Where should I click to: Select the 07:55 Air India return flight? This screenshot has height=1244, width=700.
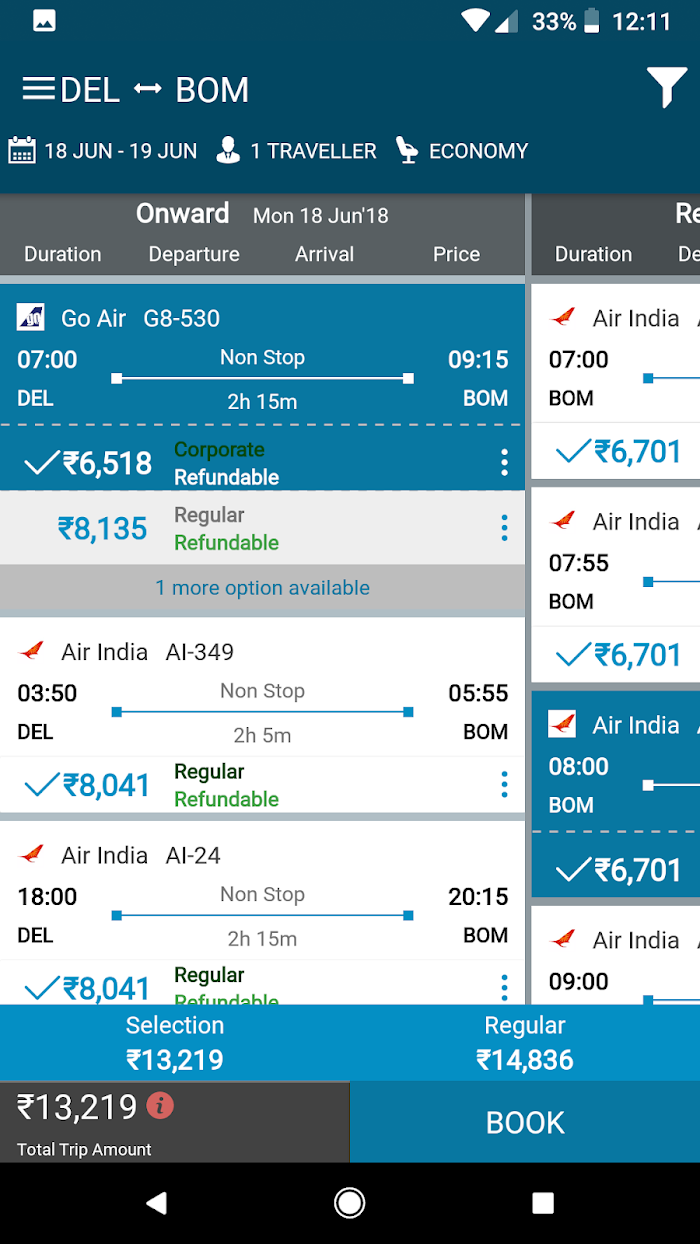pos(616,585)
